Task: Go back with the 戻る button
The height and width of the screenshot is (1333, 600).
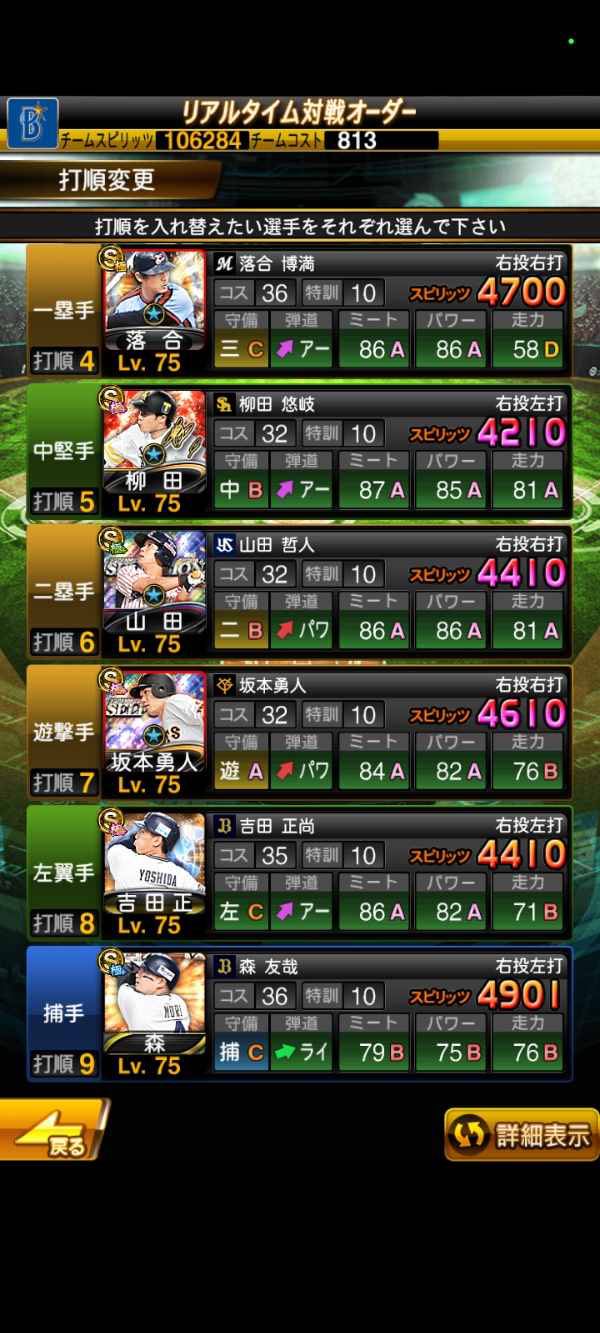Action: point(52,1130)
